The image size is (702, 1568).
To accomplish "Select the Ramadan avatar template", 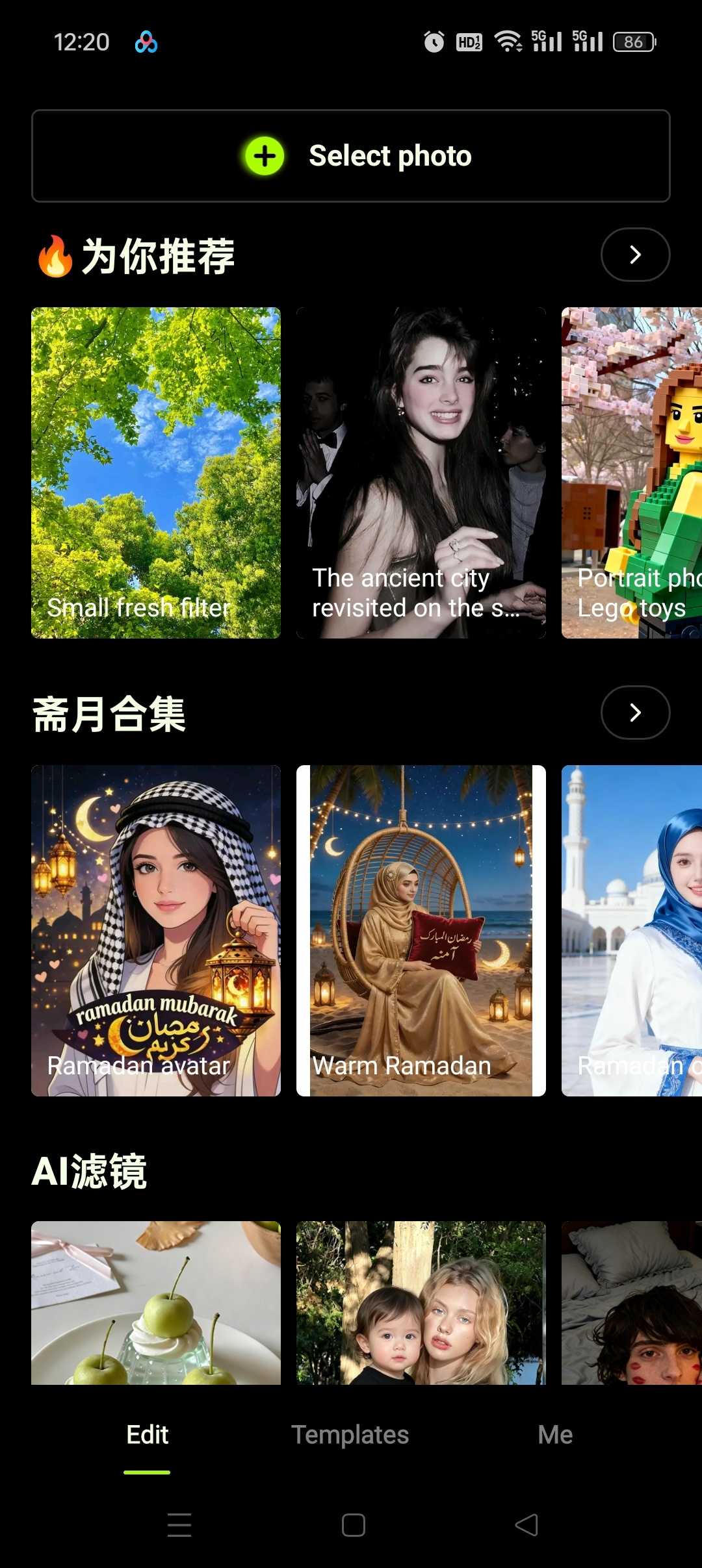I will 156,930.
